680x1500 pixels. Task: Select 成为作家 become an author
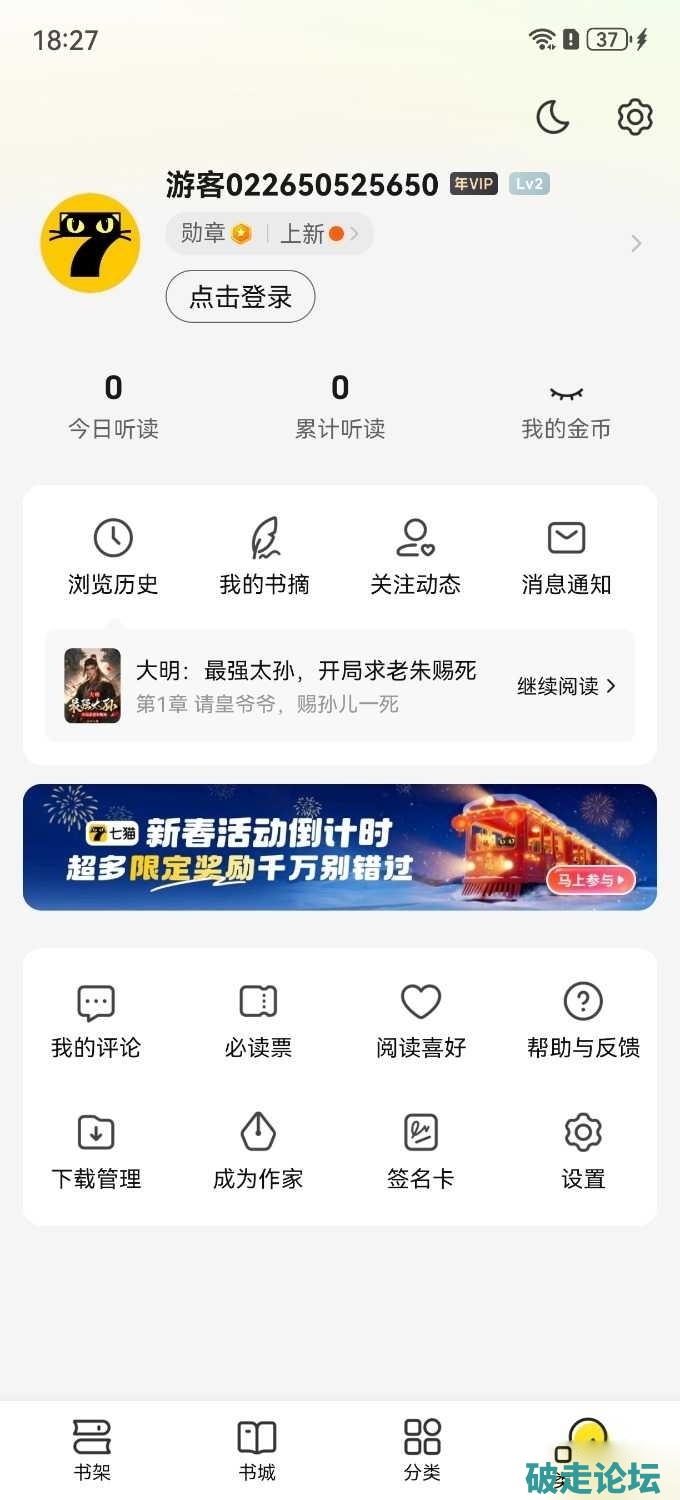(x=258, y=1151)
